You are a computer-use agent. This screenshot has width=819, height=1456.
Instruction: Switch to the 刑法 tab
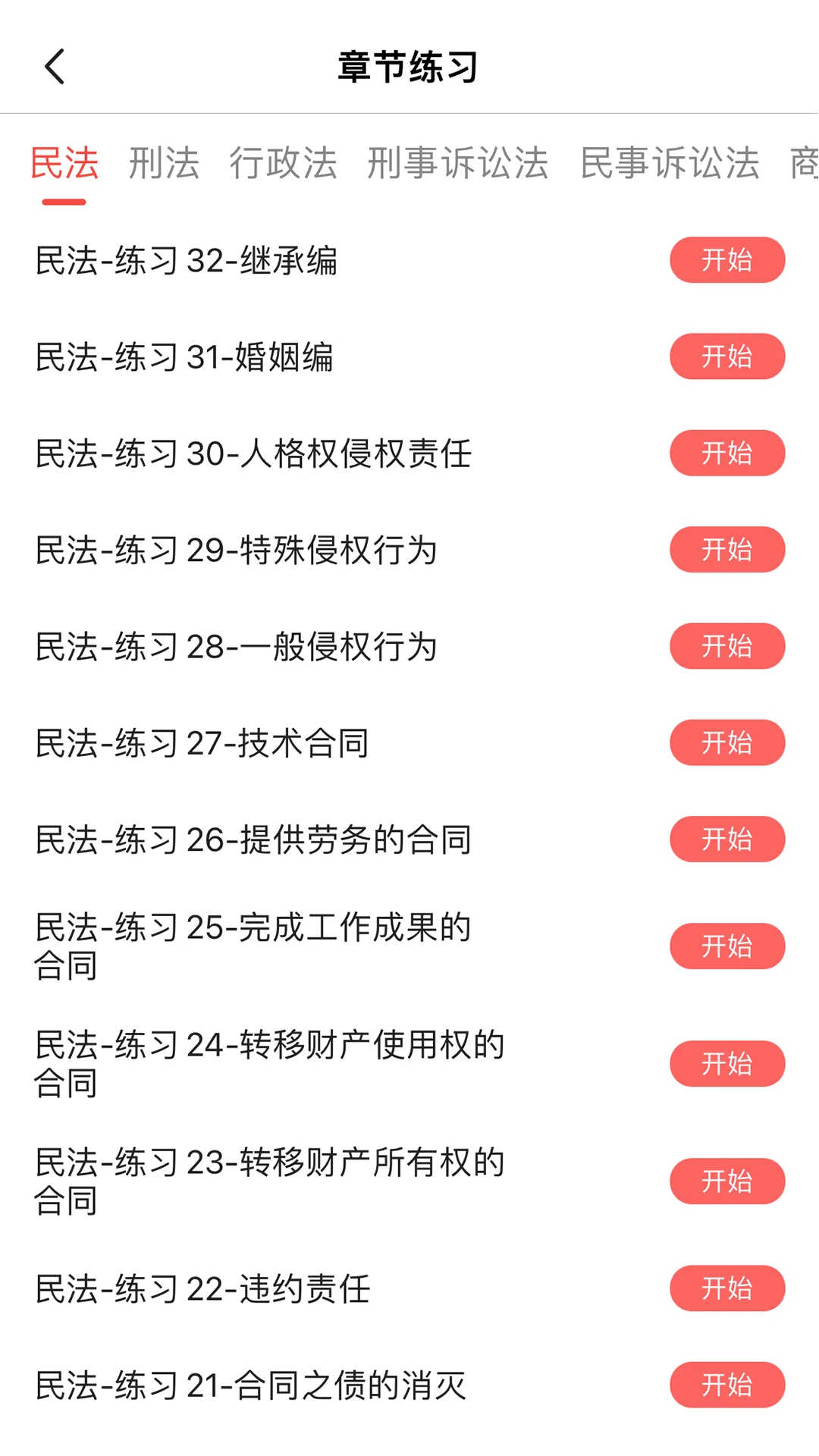(164, 165)
